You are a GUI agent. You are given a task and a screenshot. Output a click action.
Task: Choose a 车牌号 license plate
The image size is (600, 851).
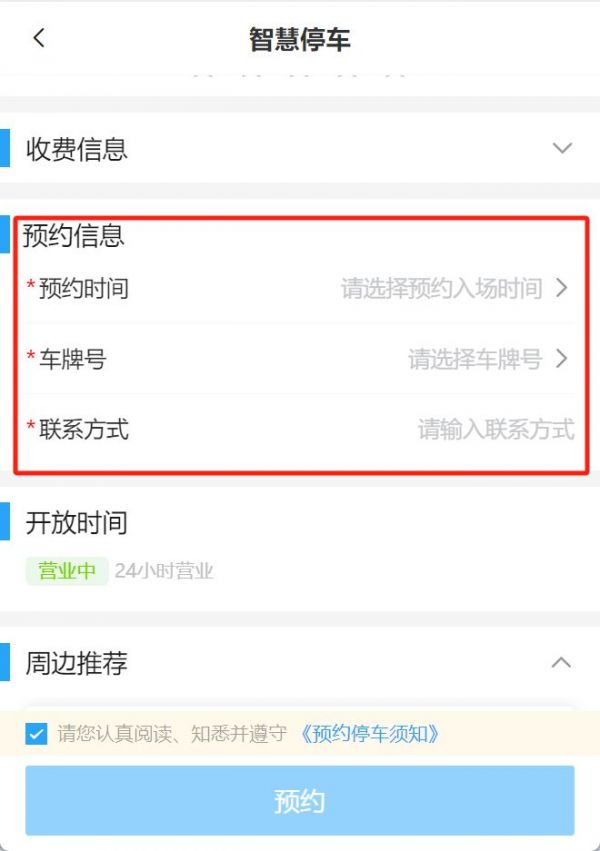(x=487, y=359)
